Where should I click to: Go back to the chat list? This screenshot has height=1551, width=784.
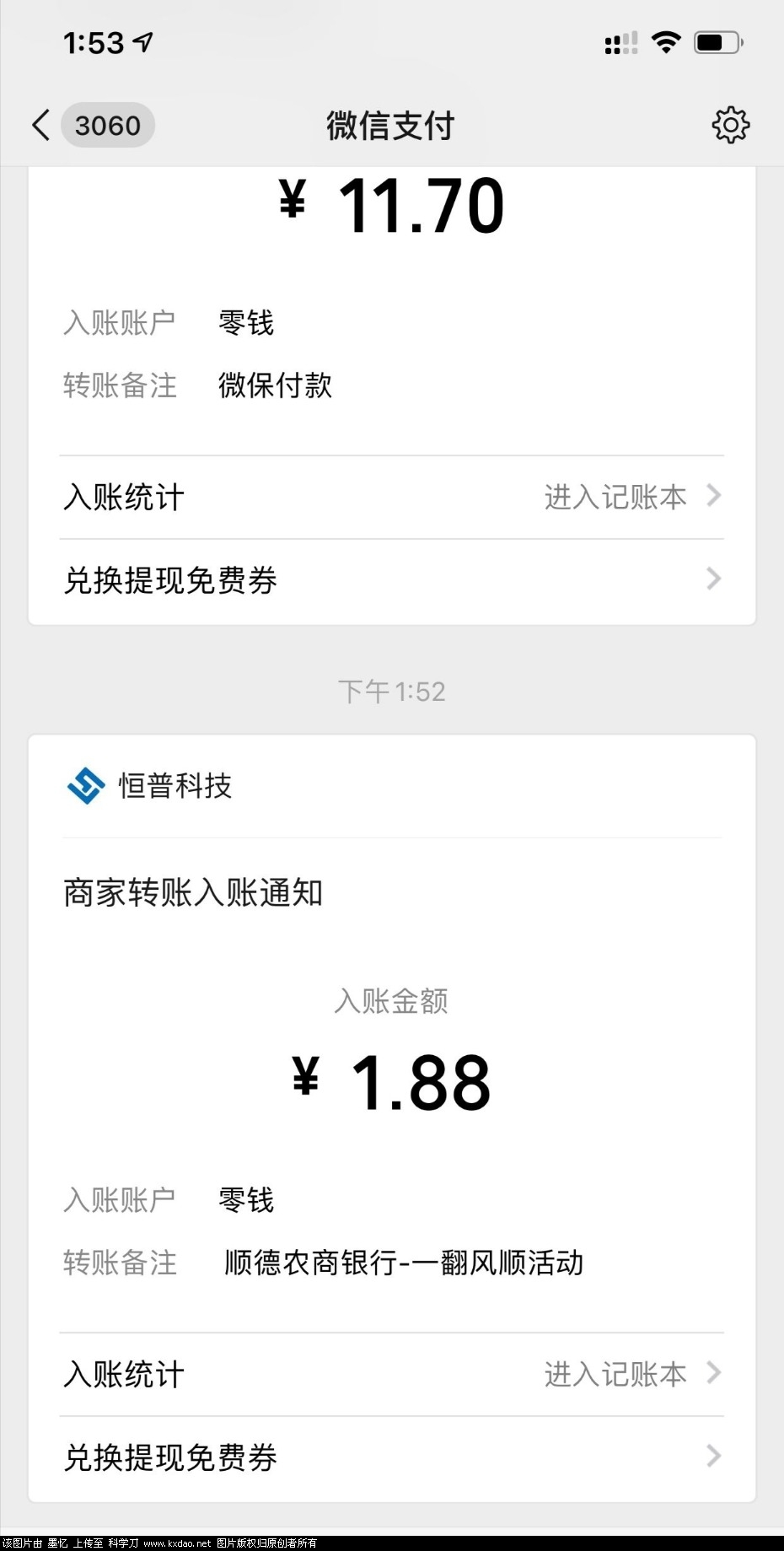coord(41,126)
